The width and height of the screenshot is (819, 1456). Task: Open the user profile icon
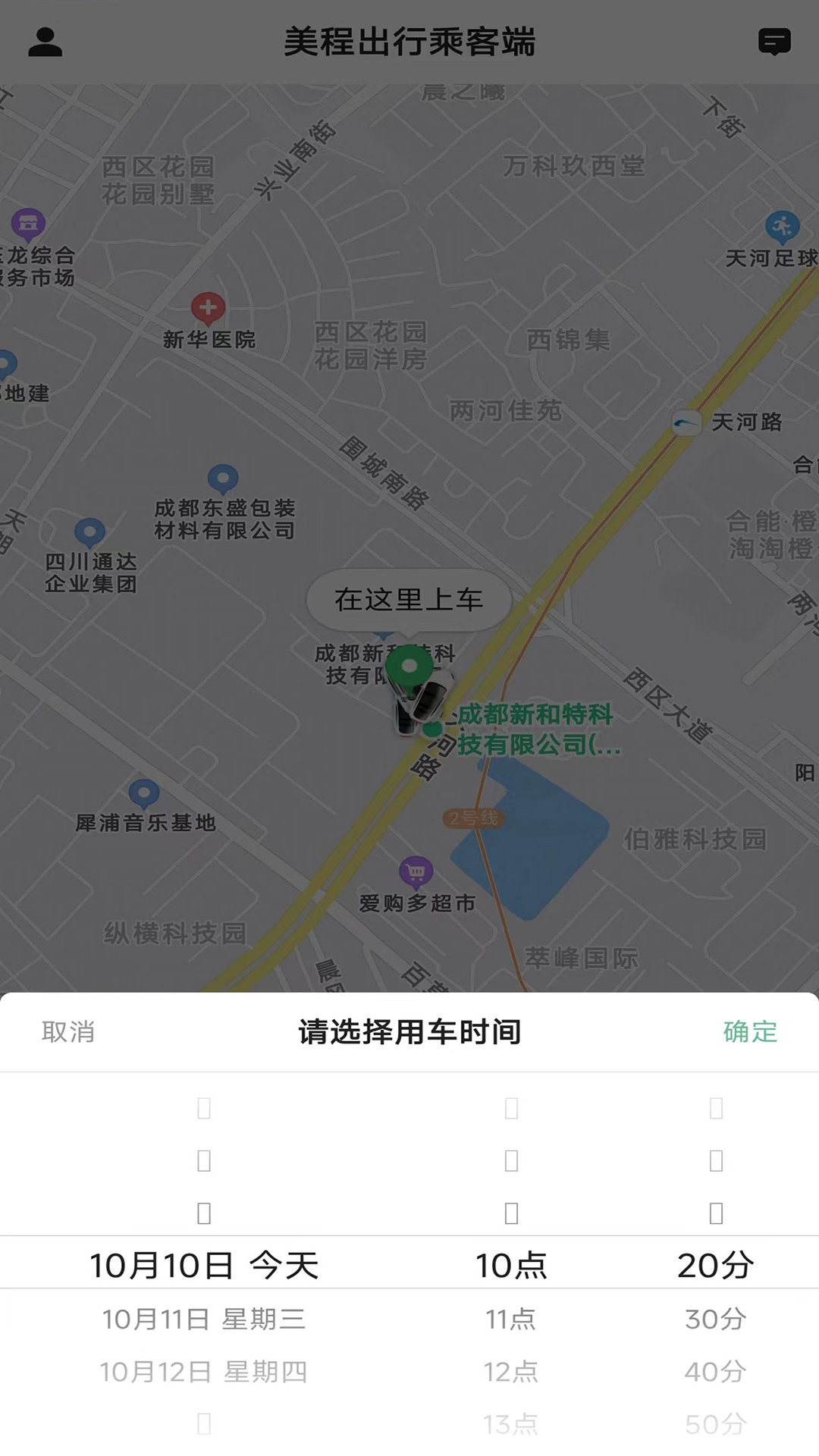pos(45,42)
